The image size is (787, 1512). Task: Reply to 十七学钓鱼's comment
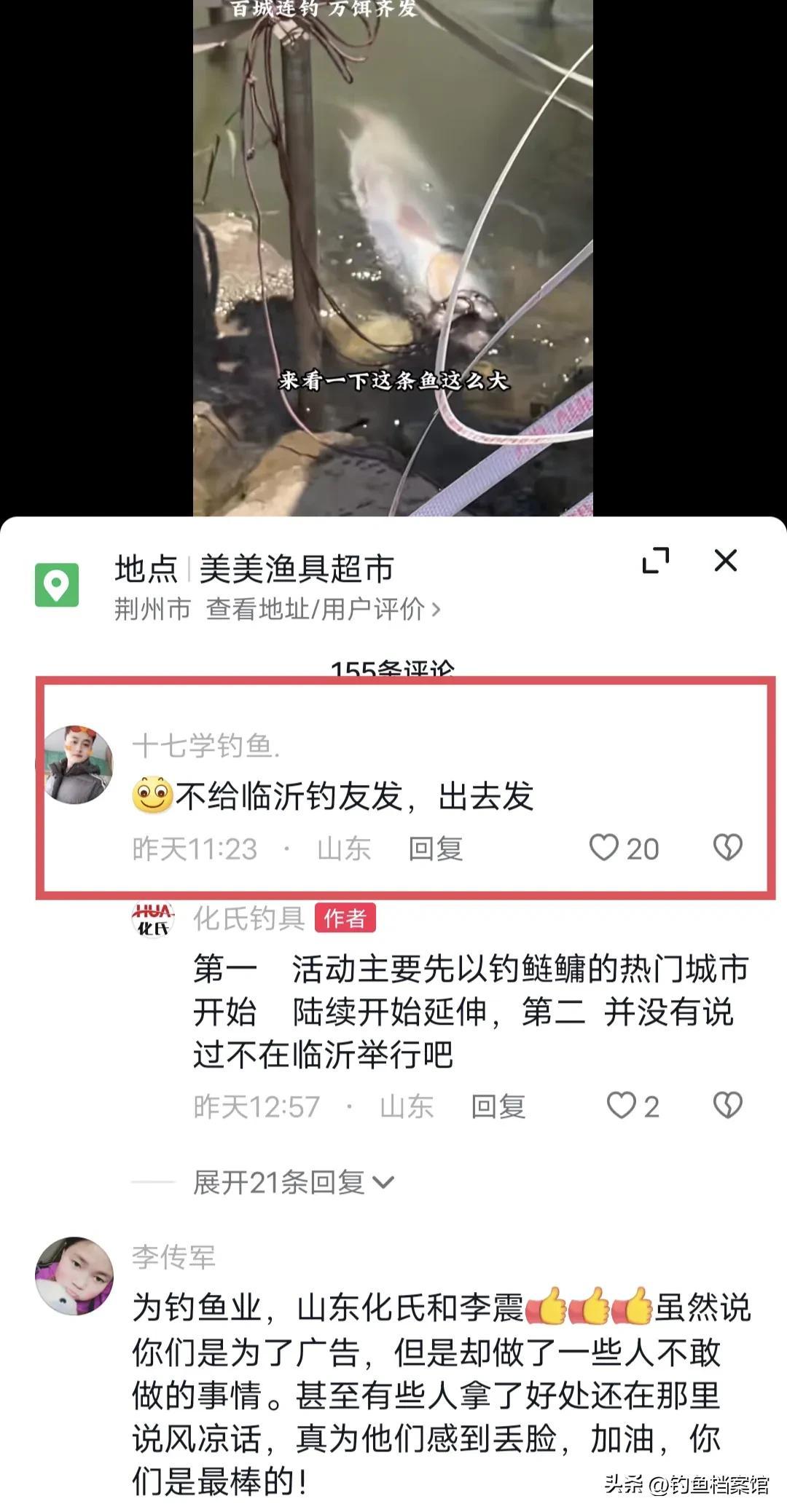[436, 848]
